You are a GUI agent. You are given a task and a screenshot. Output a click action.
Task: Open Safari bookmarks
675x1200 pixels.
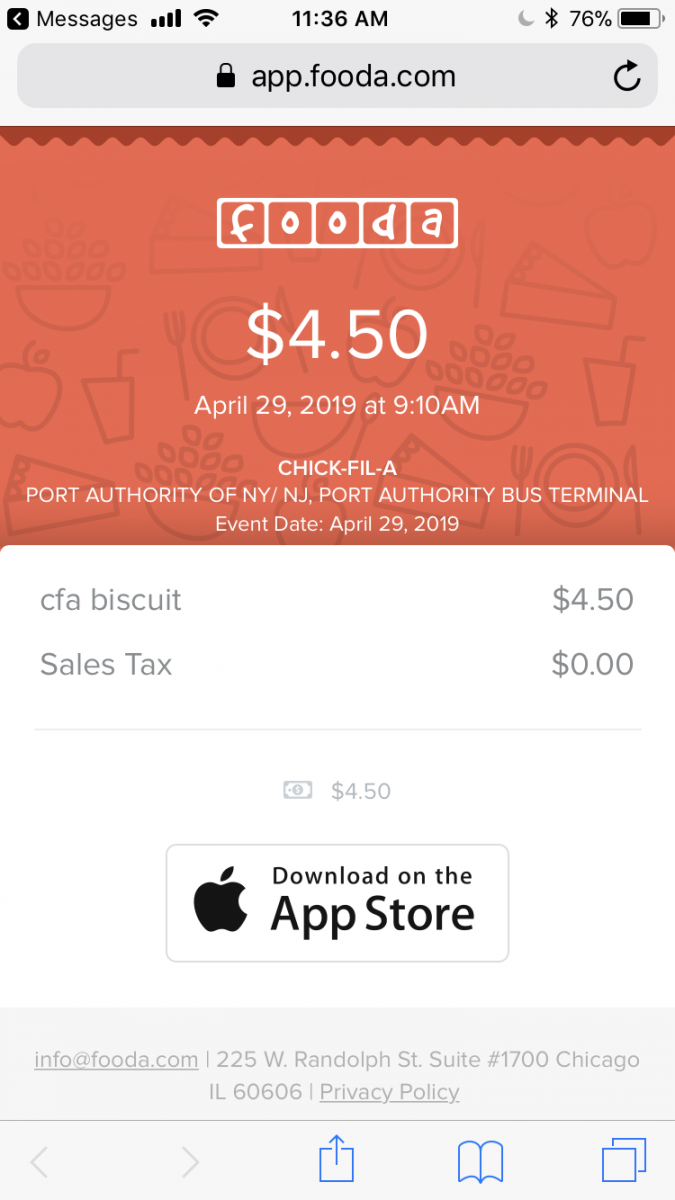point(480,1162)
